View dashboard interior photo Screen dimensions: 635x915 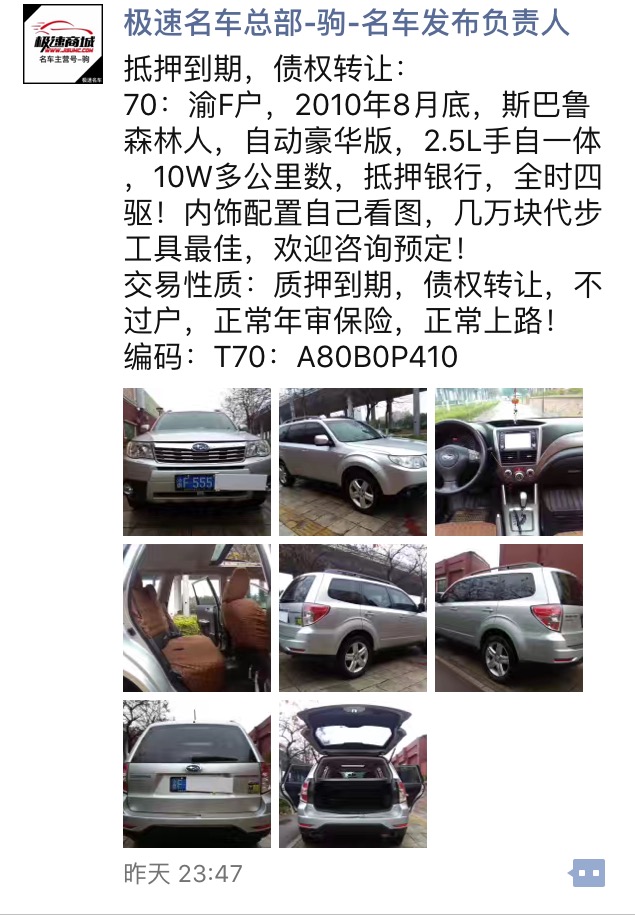point(508,462)
